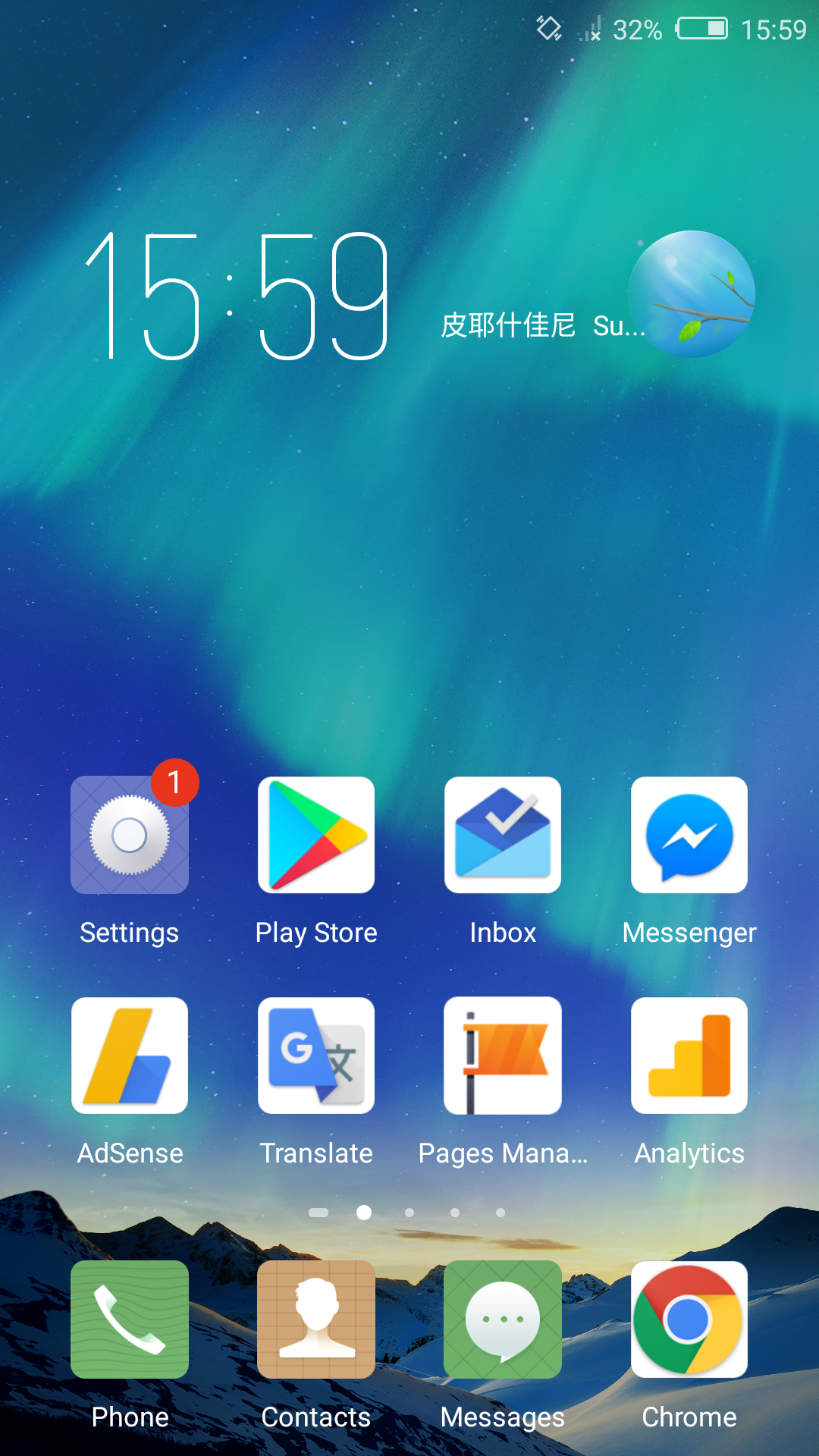Launch the AdSense app

(130, 1056)
